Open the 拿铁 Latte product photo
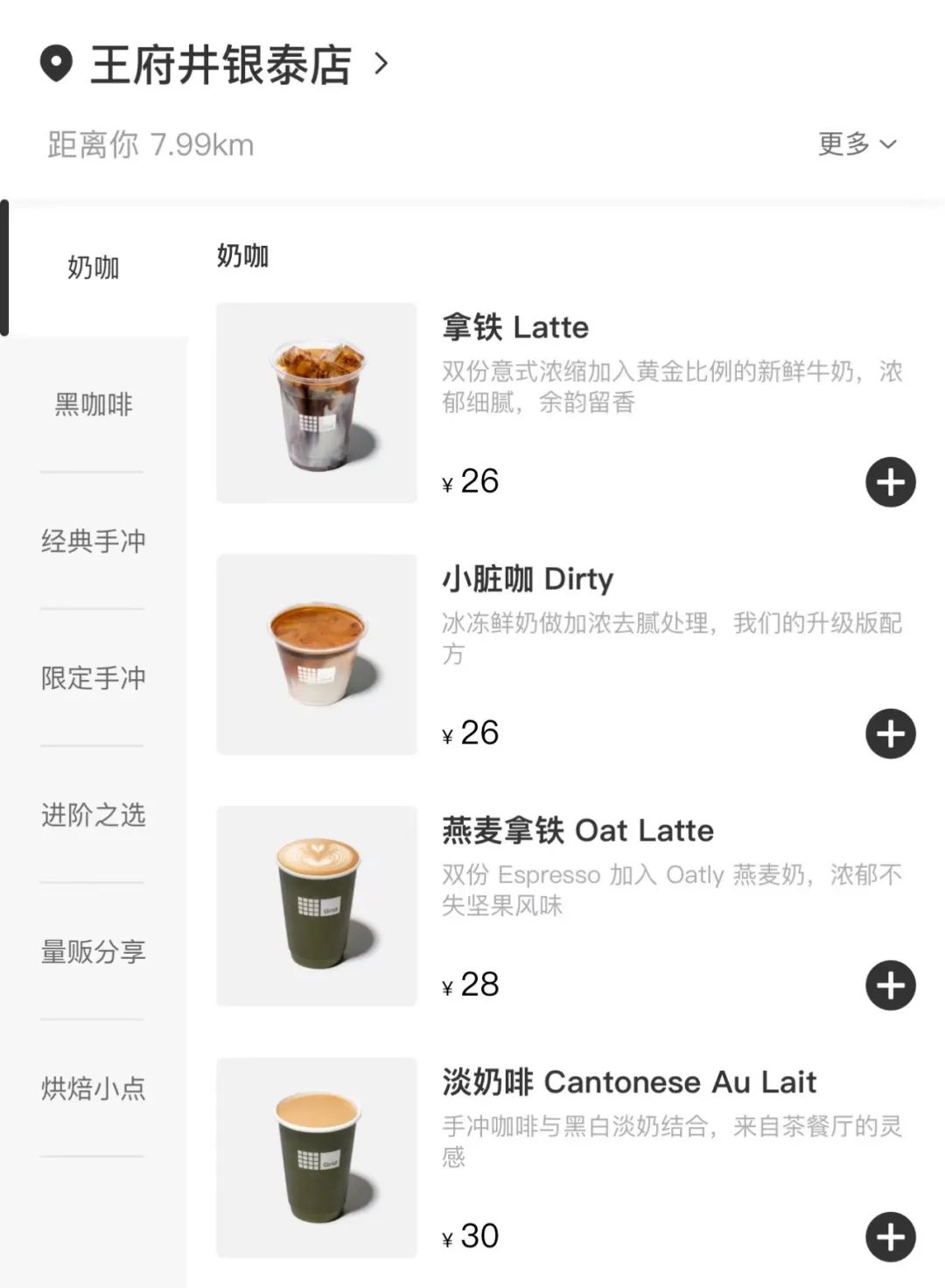This screenshot has width=945, height=1288. (316, 402)
